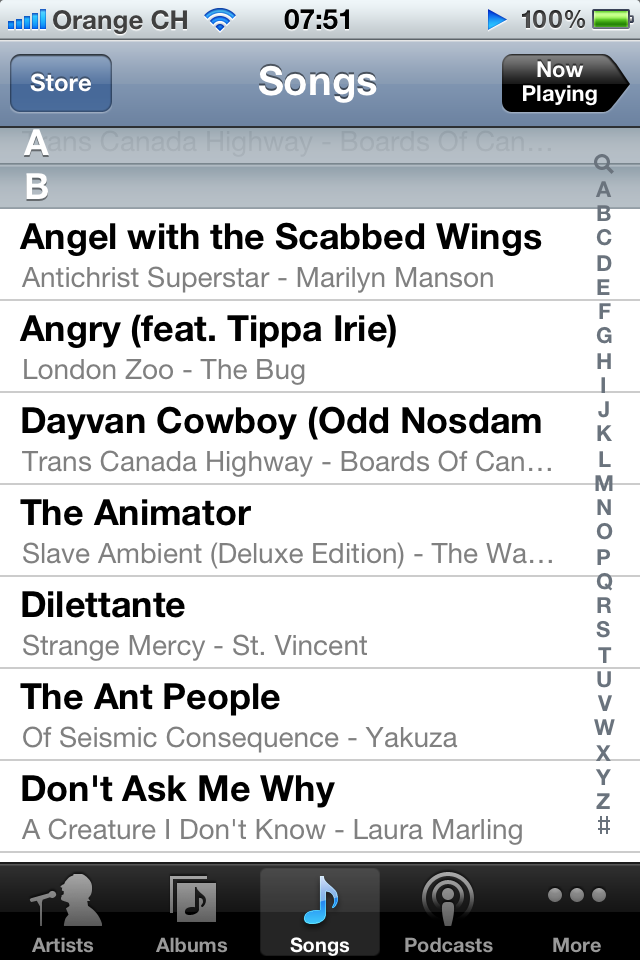Switch to the Albums tab
Screen dimensions: 640x960
191,912
